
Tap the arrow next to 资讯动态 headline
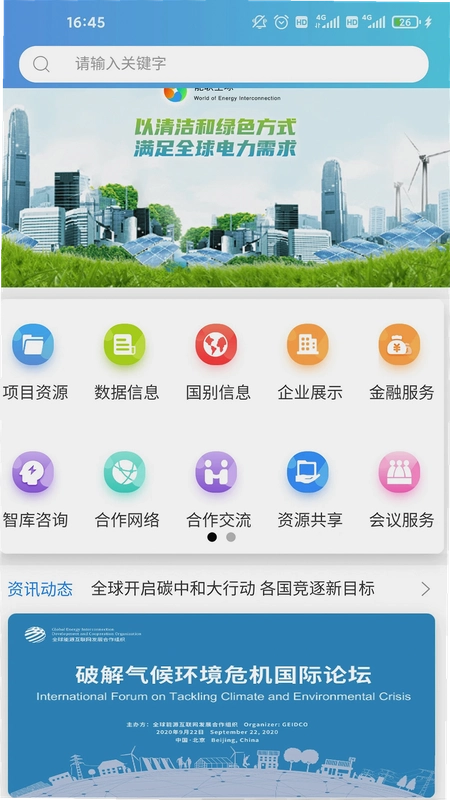click(x=426, y=589)
